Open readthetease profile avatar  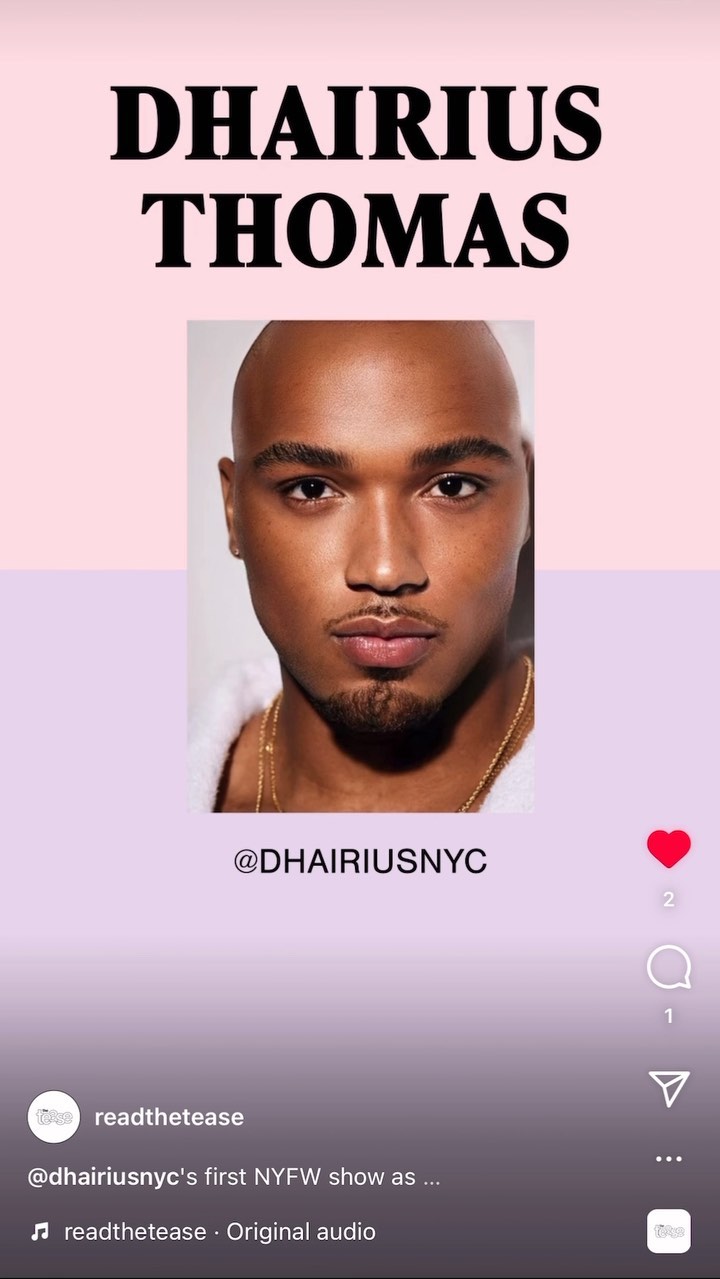pyautogui.click(x=54, y=1117)
